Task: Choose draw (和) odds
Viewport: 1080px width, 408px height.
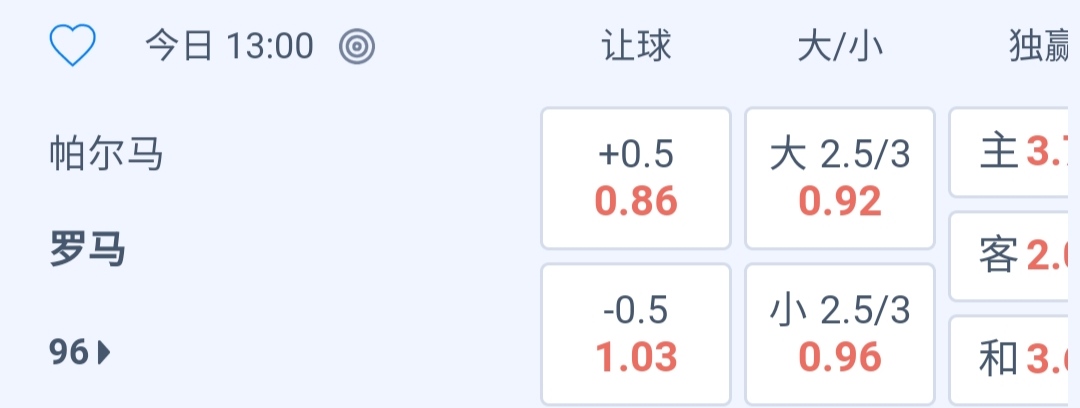Action: point(1014,358)
